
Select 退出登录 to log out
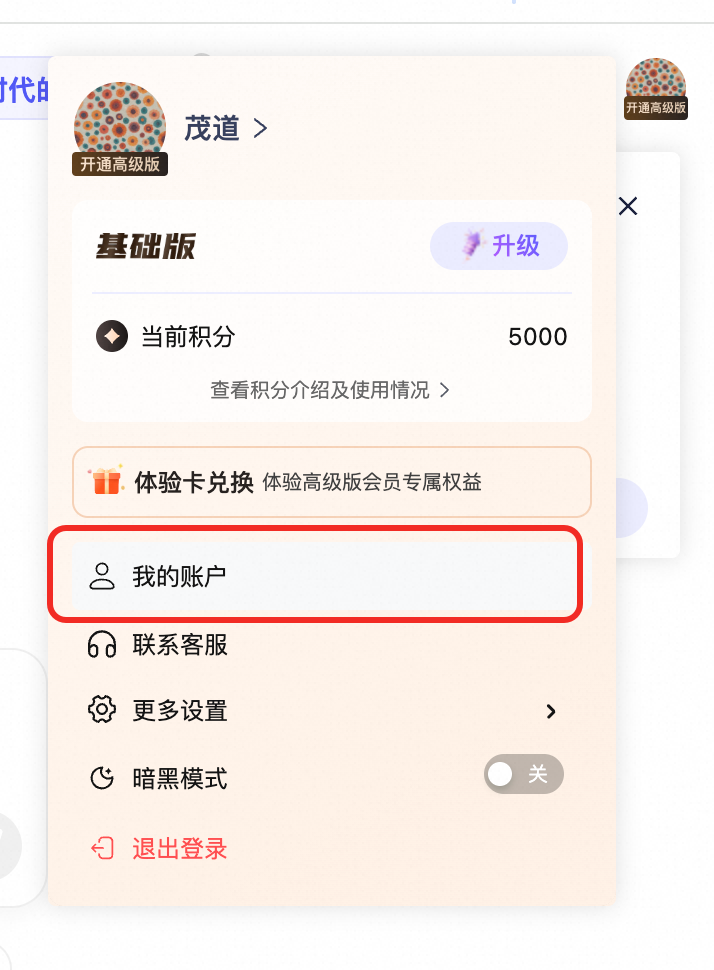180,850
